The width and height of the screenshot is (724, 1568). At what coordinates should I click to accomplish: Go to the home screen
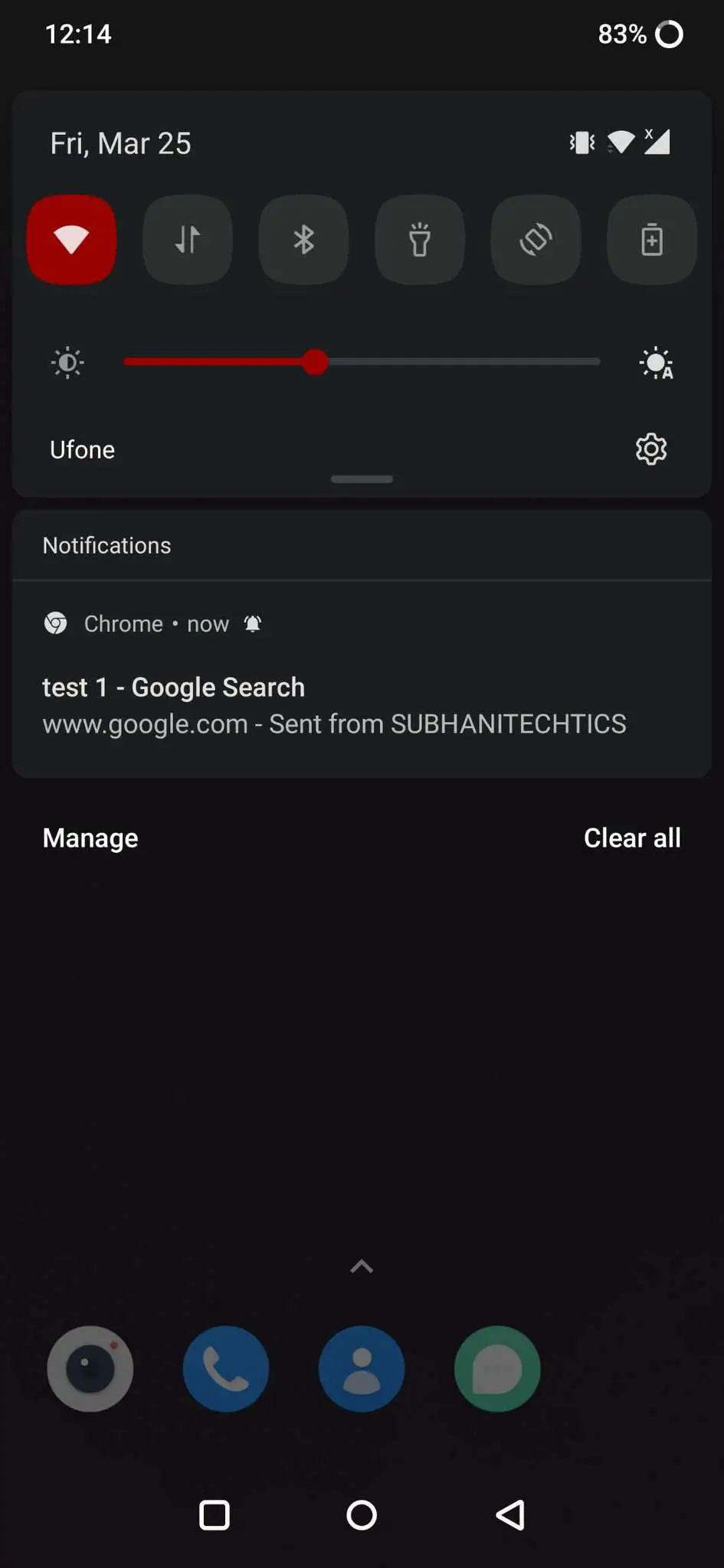pyautogui.click(x=362, y=1515)
